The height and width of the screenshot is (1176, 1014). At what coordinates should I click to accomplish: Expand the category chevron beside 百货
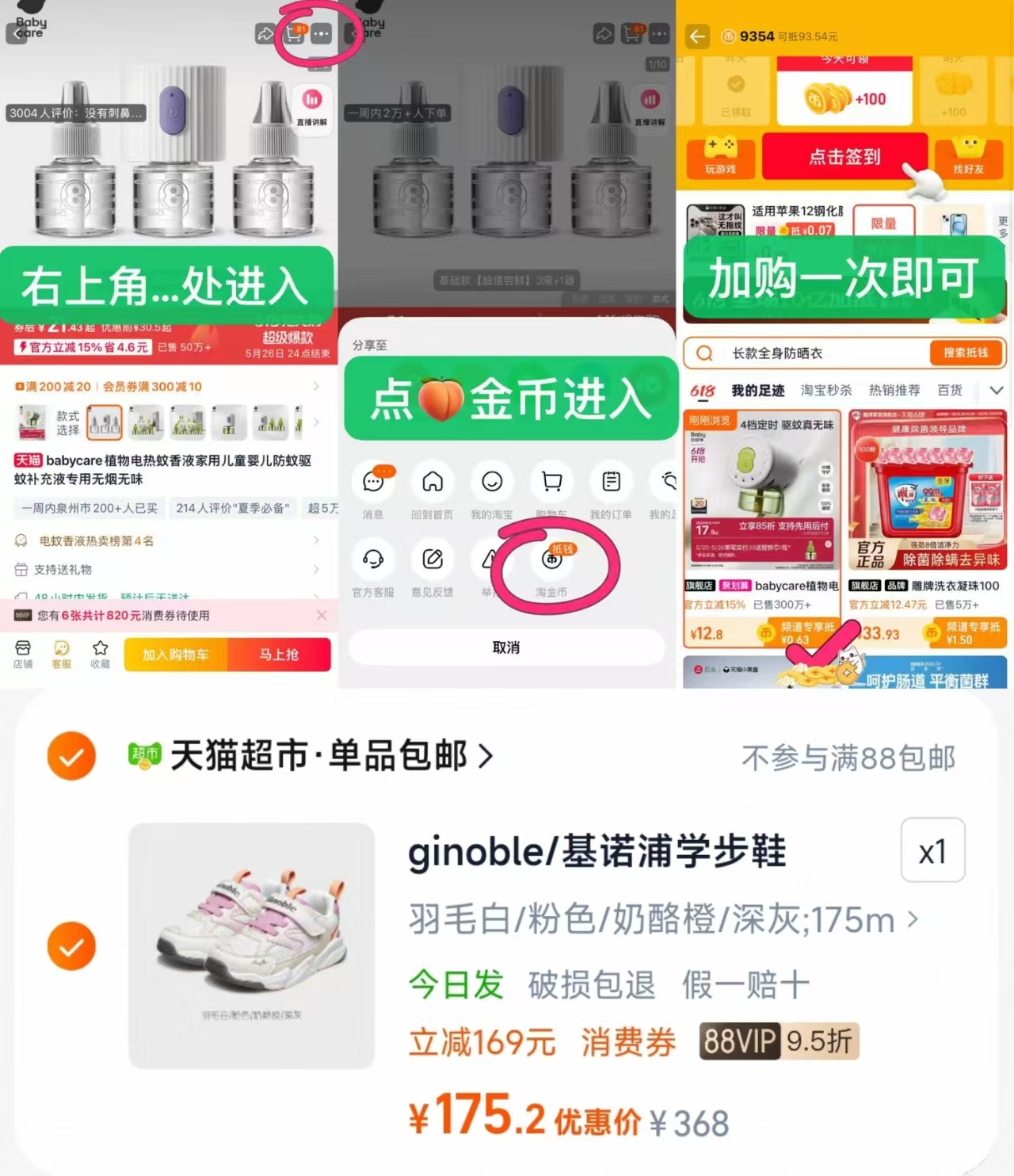pos(997,390)
